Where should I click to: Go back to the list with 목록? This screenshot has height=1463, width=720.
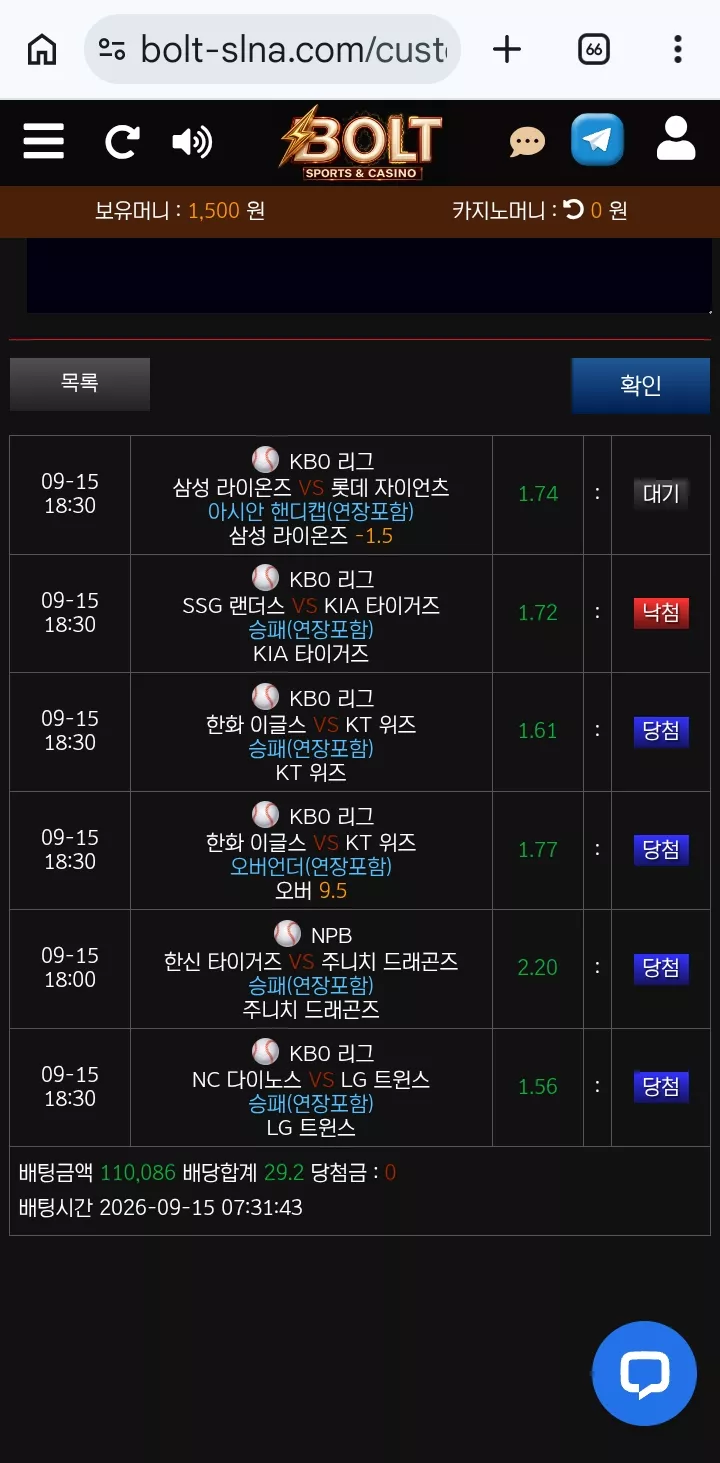click(x=80, y=384)
